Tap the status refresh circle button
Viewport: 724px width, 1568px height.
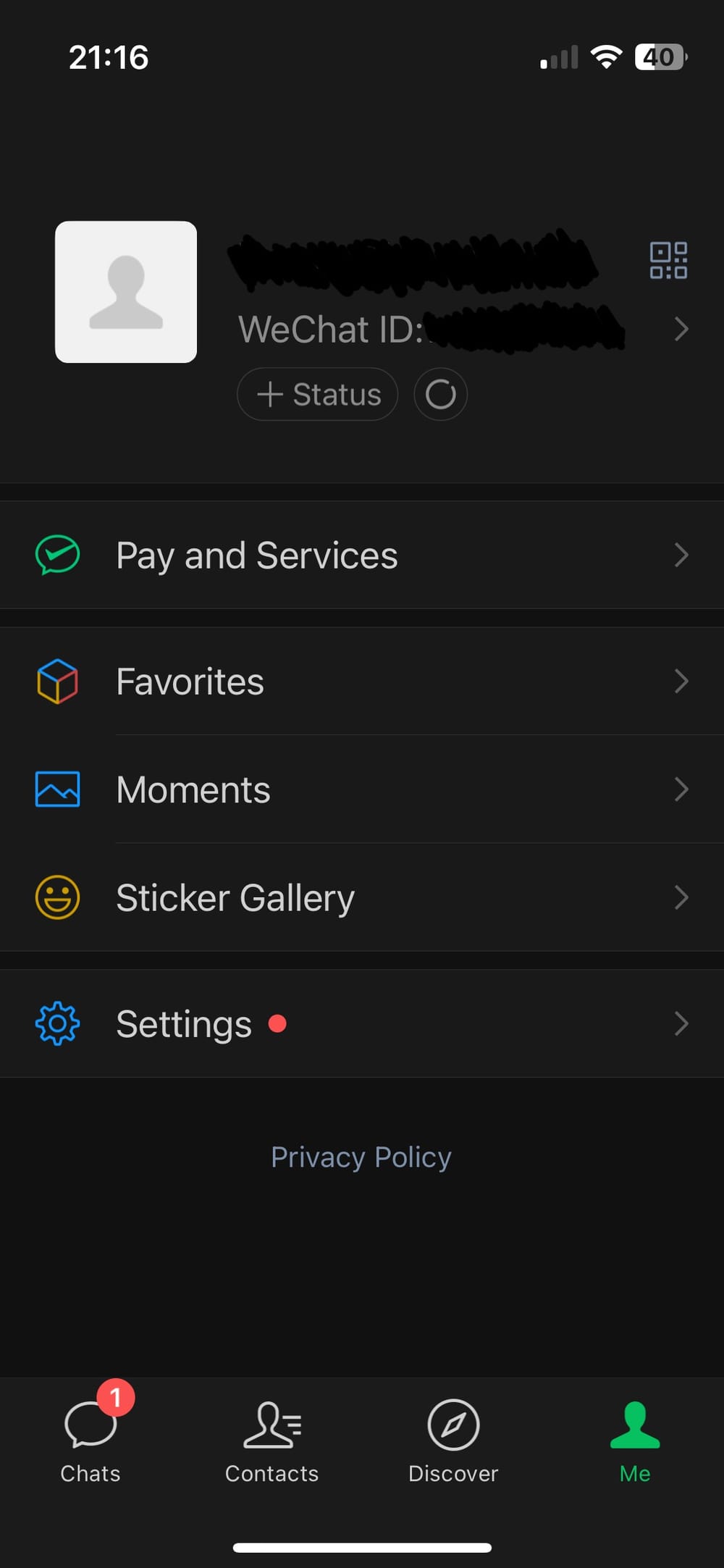tap(440, 394)
